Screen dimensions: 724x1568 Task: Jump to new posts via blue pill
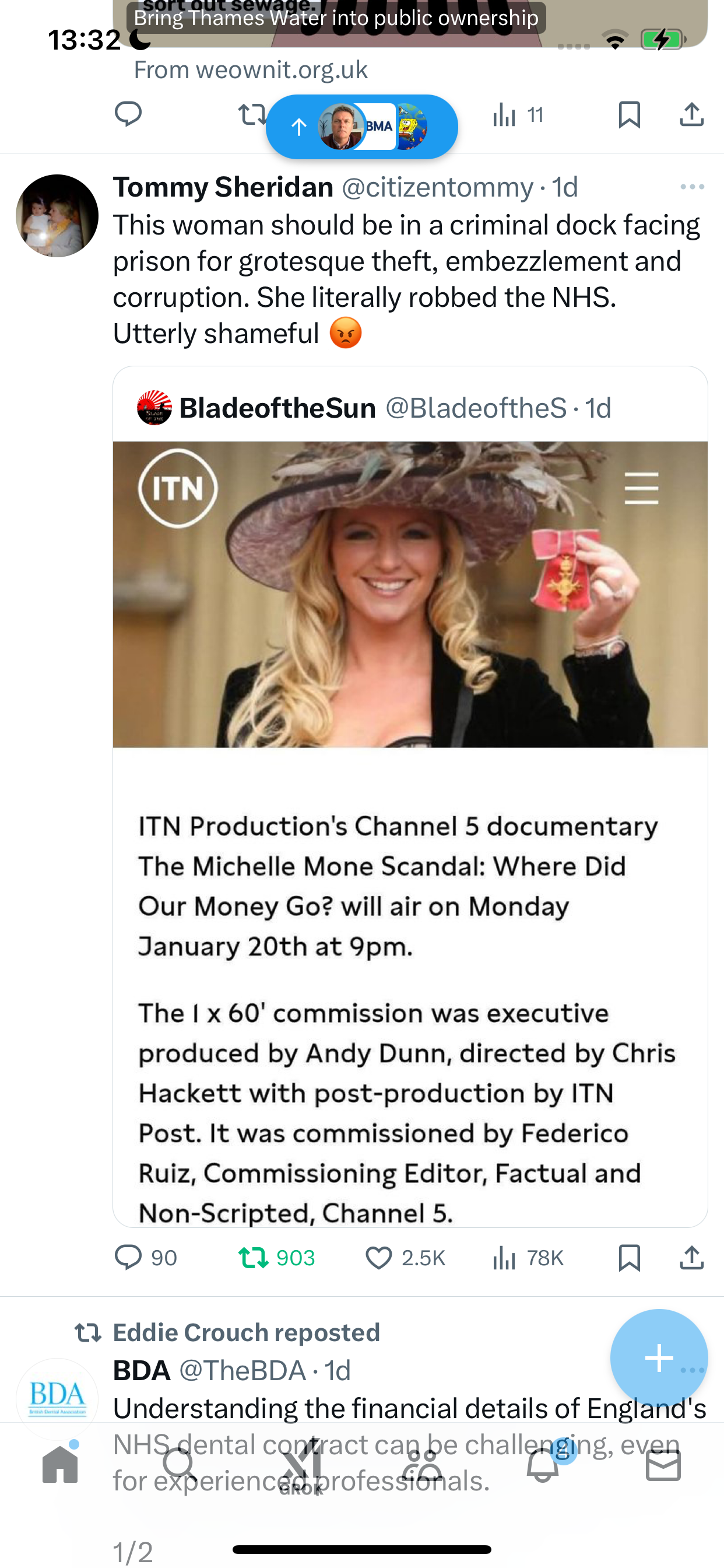(361, 127)
